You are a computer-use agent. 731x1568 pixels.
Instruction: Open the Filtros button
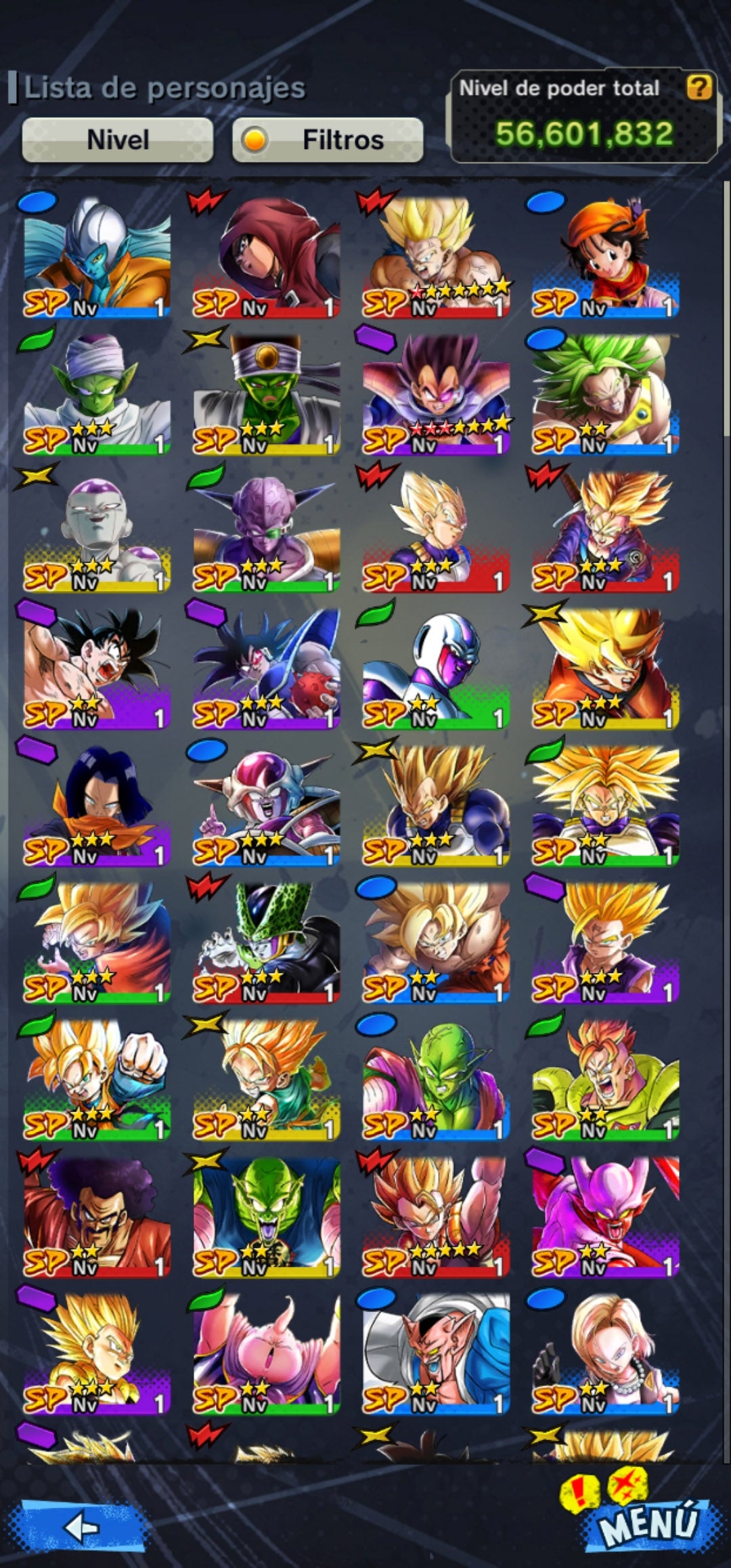click(328, 140)
